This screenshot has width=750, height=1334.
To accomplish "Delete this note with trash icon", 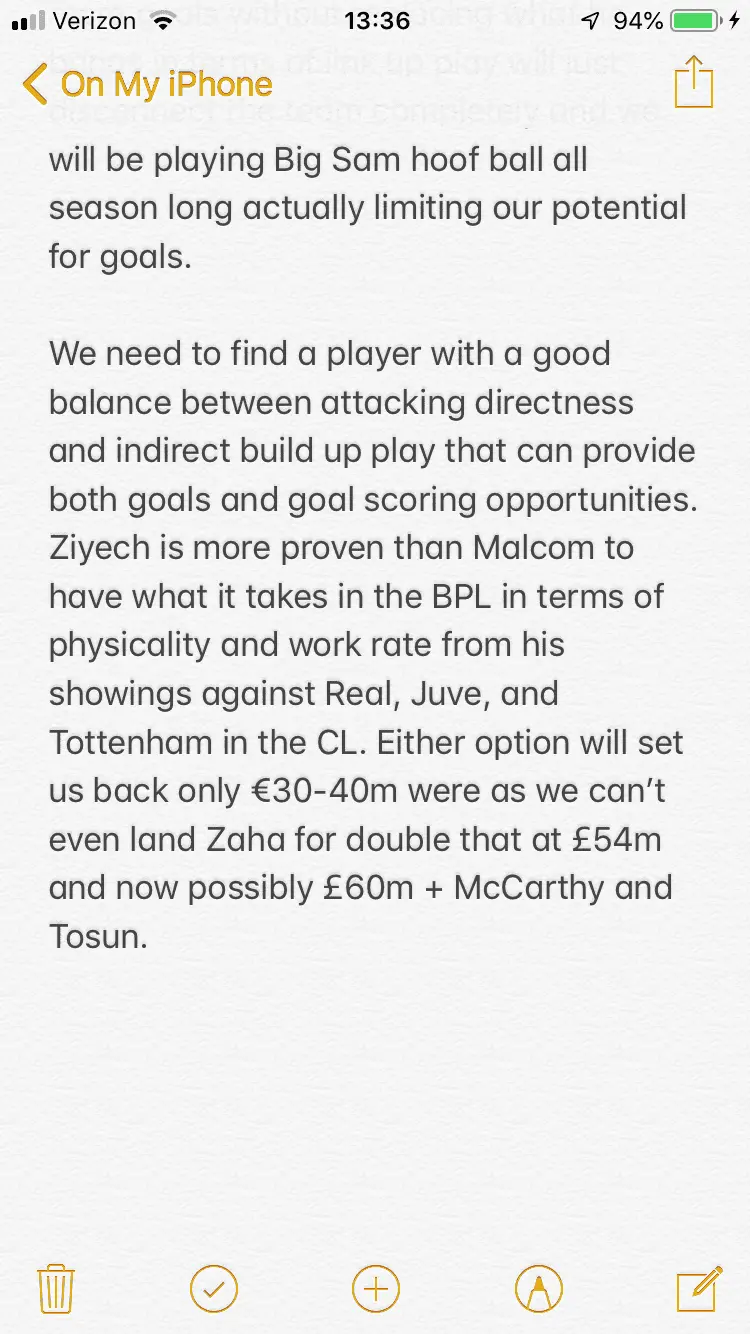I will 55,1288.
